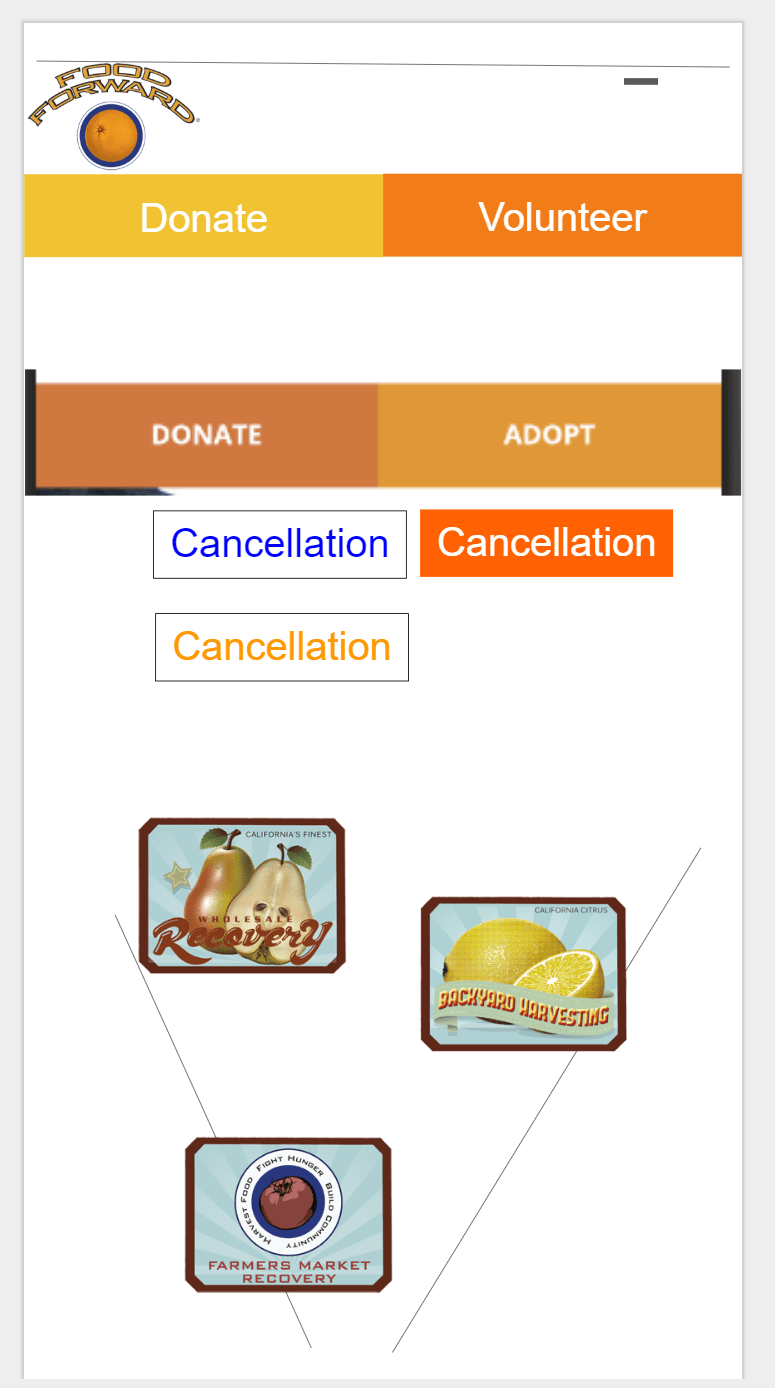Viewport: 775px width, 1388px height.
Task: Tap the orange filled Cancellation button
Action: tap(546, 543)
